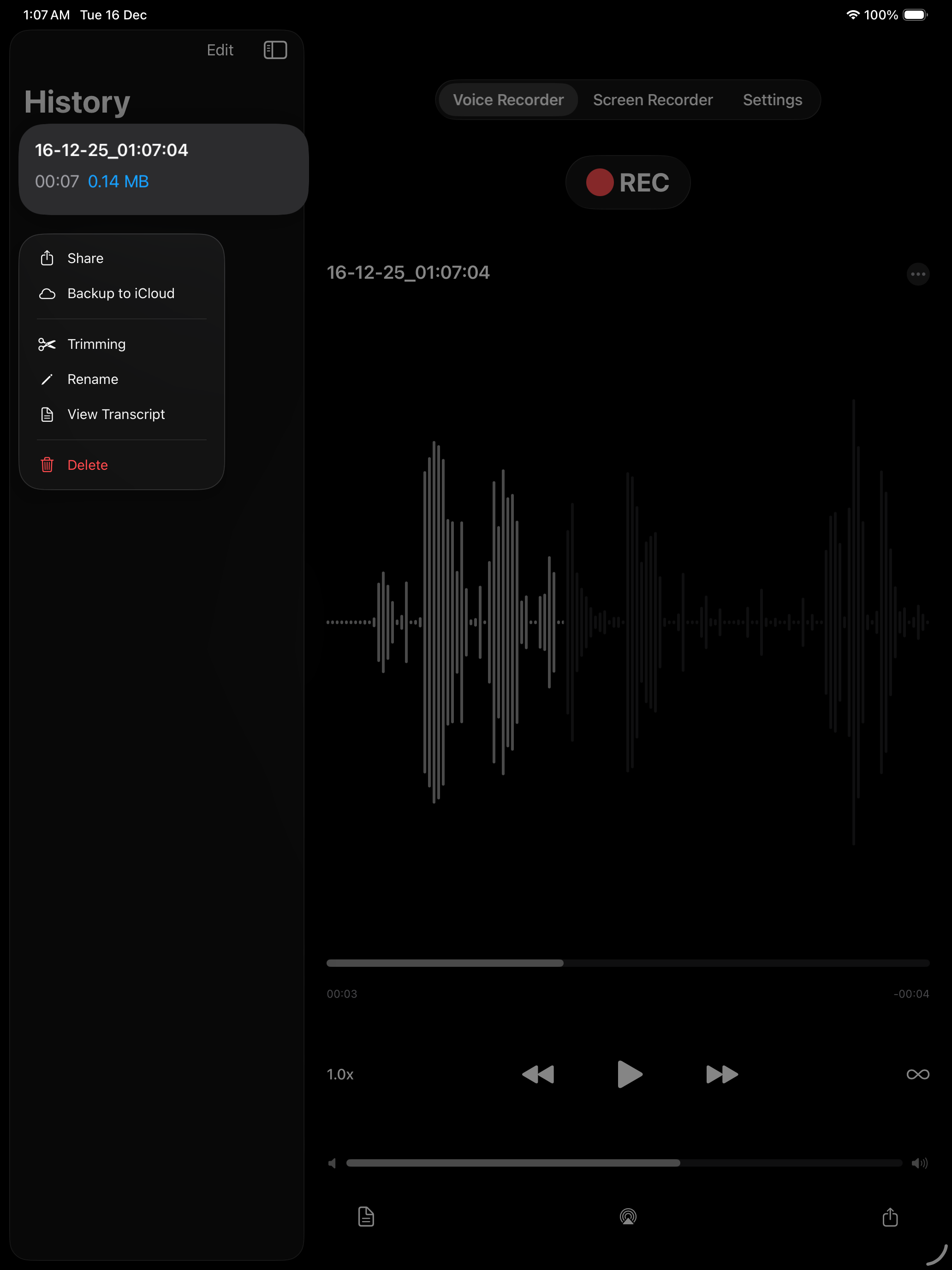Change the 1.0x playback speed
Screen dimensions: 952x1270
pos(340,1074)
